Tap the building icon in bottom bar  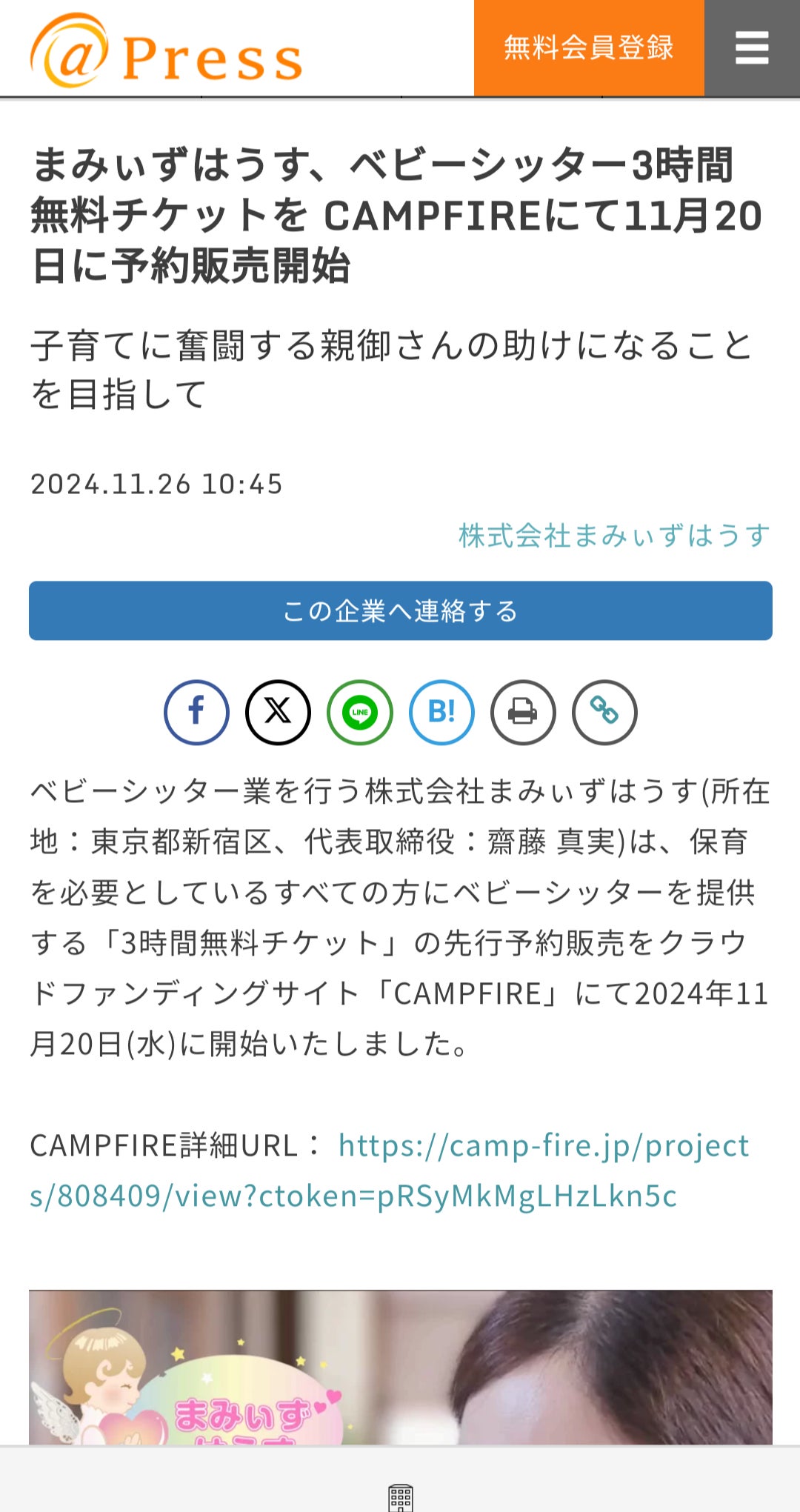click(400, 1496)
